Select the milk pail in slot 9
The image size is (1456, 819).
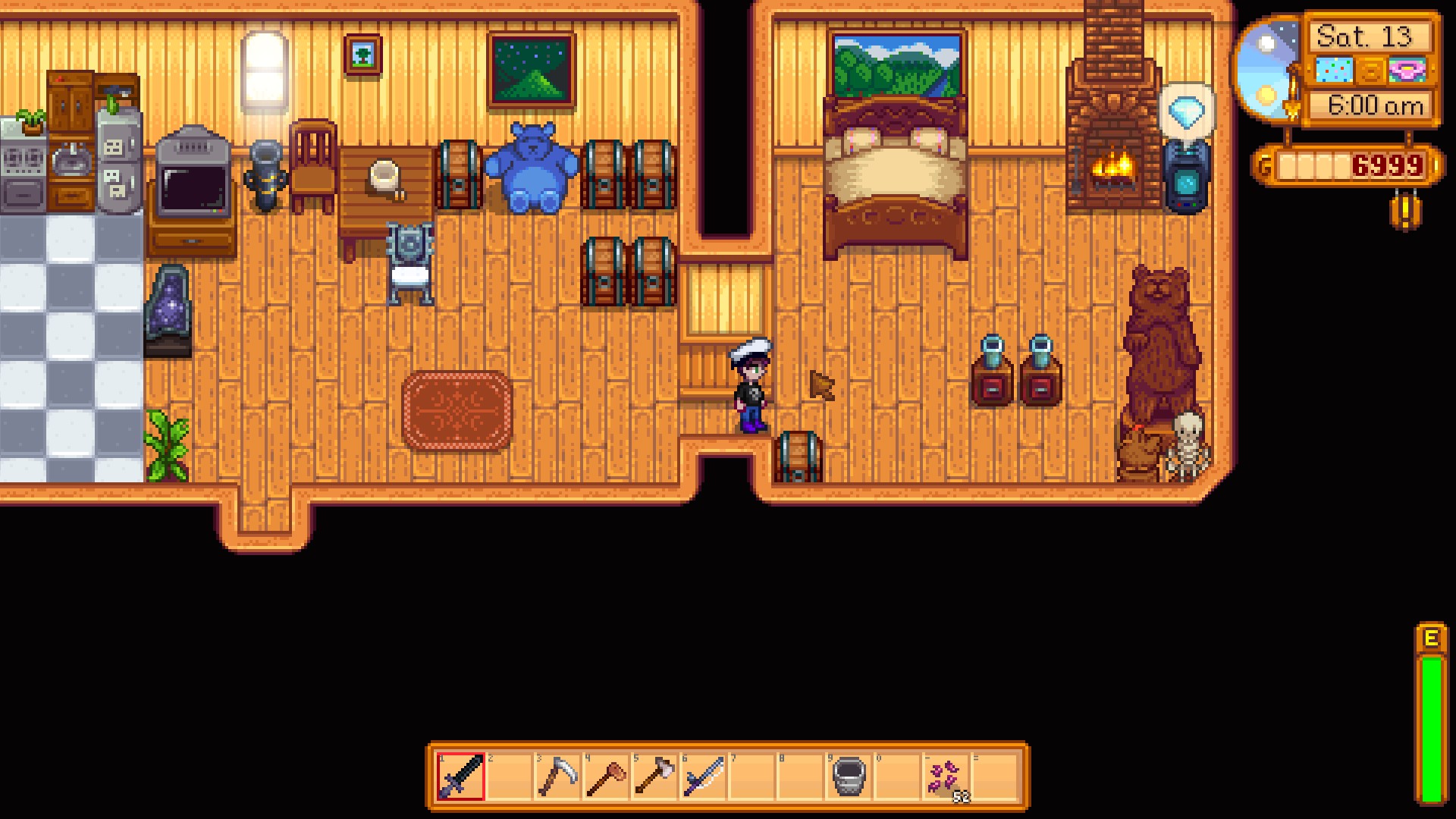point(849,777)
